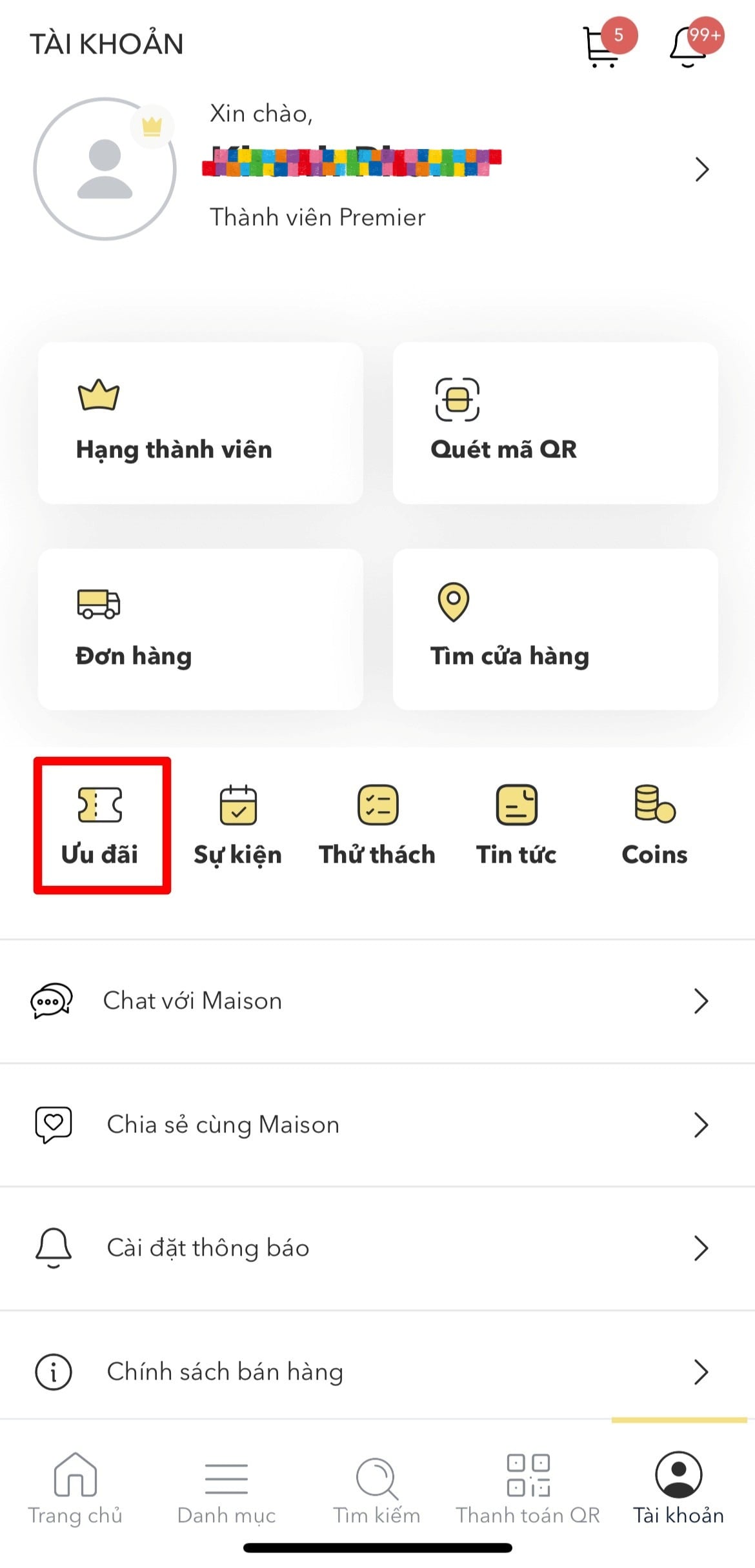Open profile details chevron
The image size is (755, 1568).
click(701, 170)
